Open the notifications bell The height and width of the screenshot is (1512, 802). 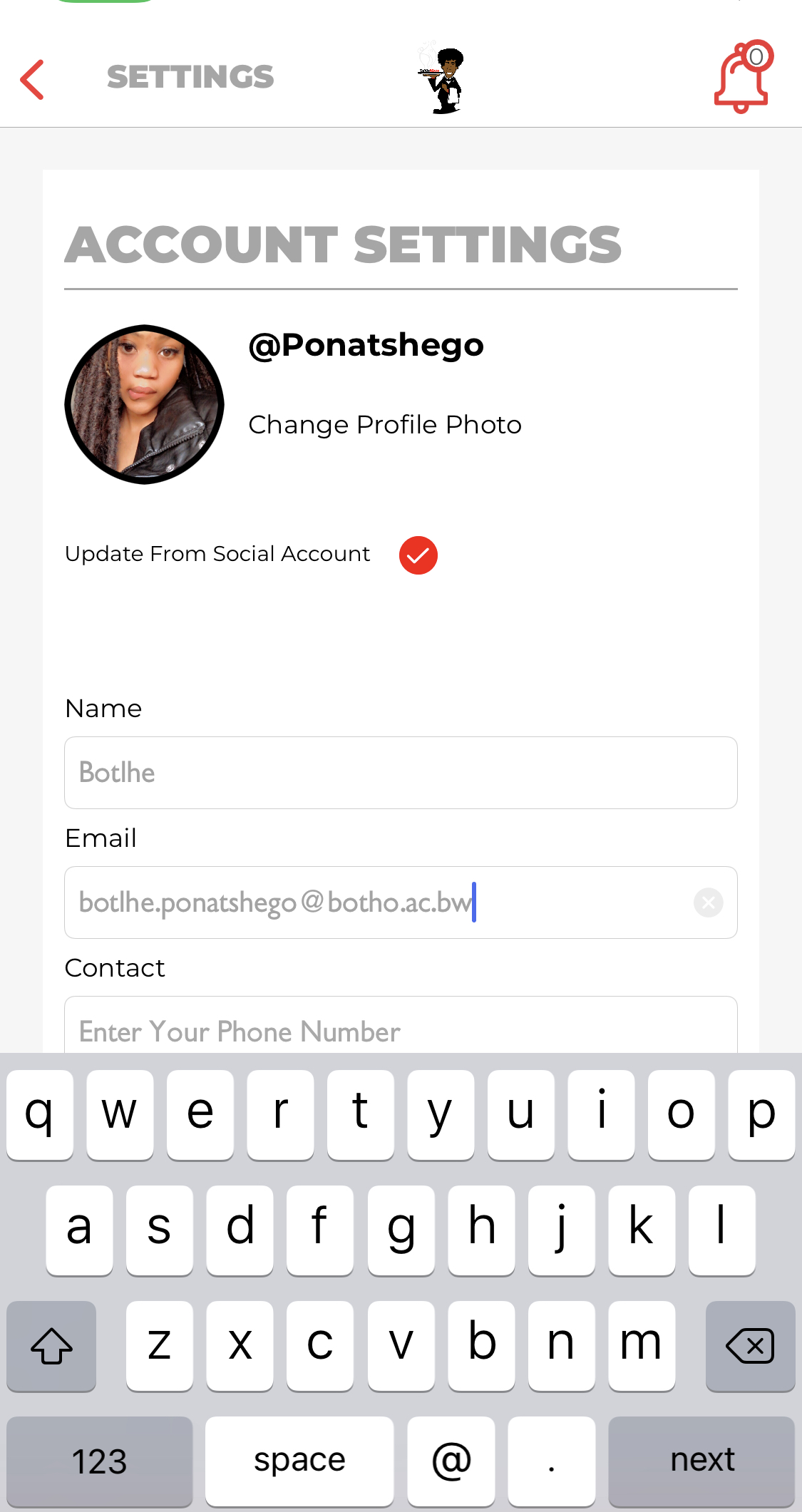coord(743,77)
